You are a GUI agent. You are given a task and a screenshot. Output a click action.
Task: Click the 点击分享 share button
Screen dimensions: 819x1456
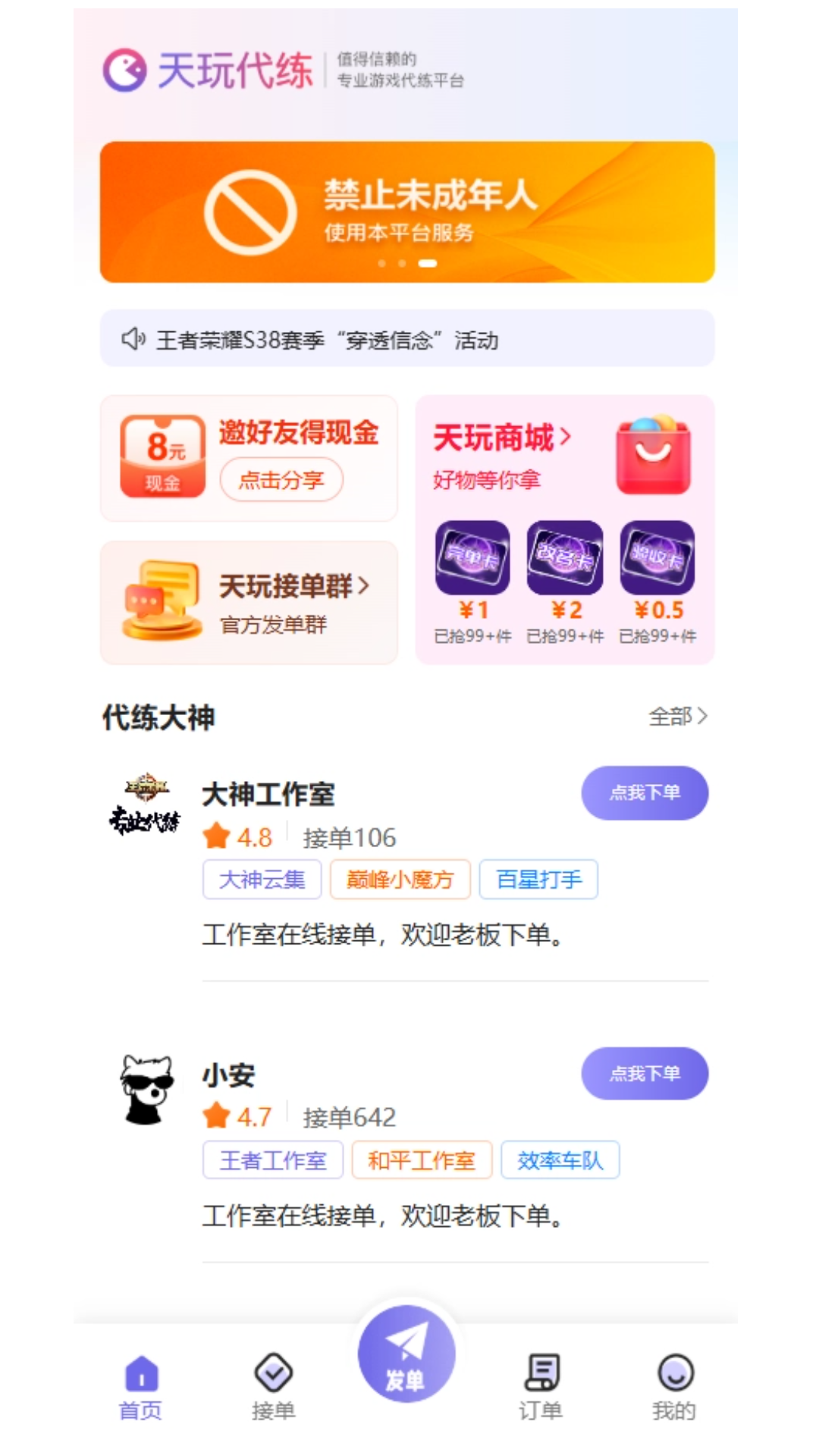pyautogui.click(x=281, y=479)
